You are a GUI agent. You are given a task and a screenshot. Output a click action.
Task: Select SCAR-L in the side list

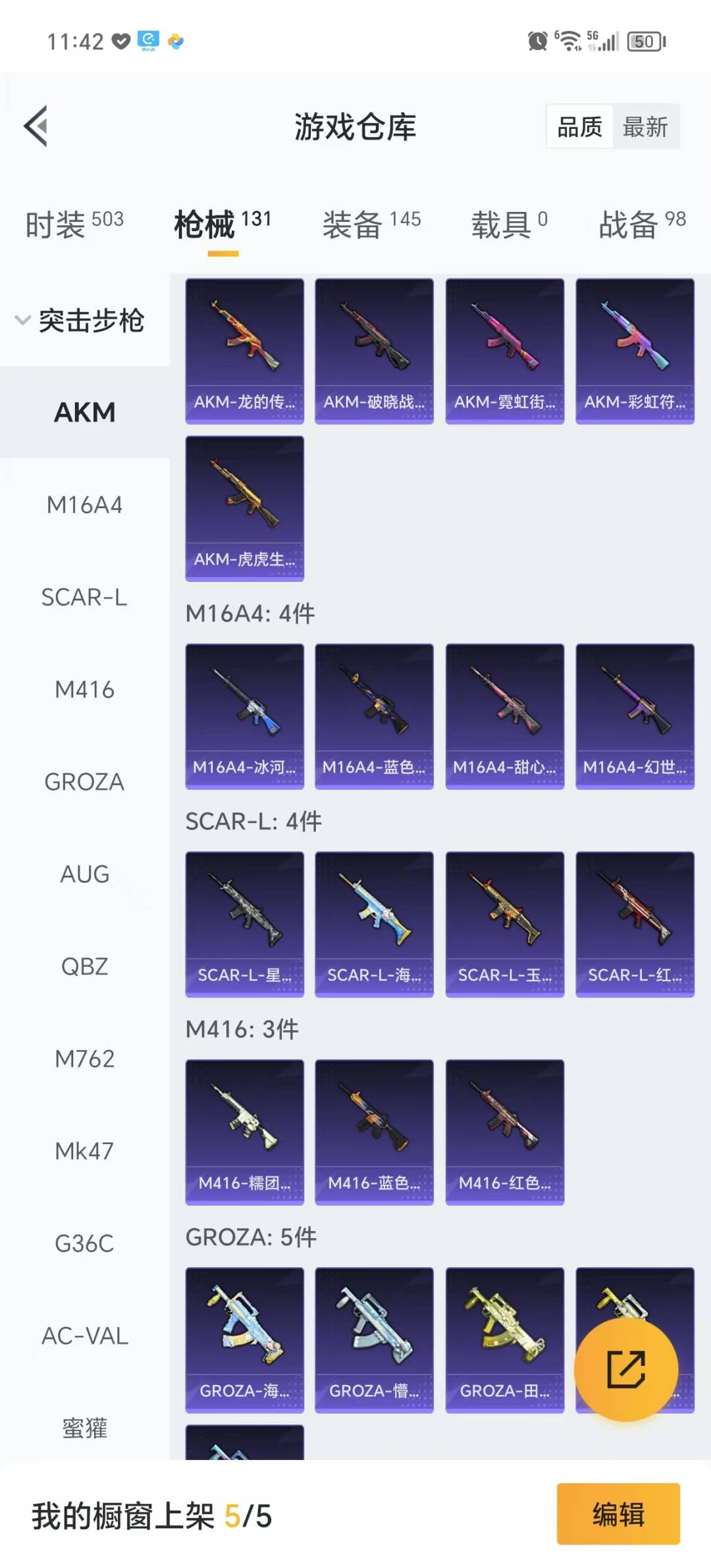[x=84, y=597]
